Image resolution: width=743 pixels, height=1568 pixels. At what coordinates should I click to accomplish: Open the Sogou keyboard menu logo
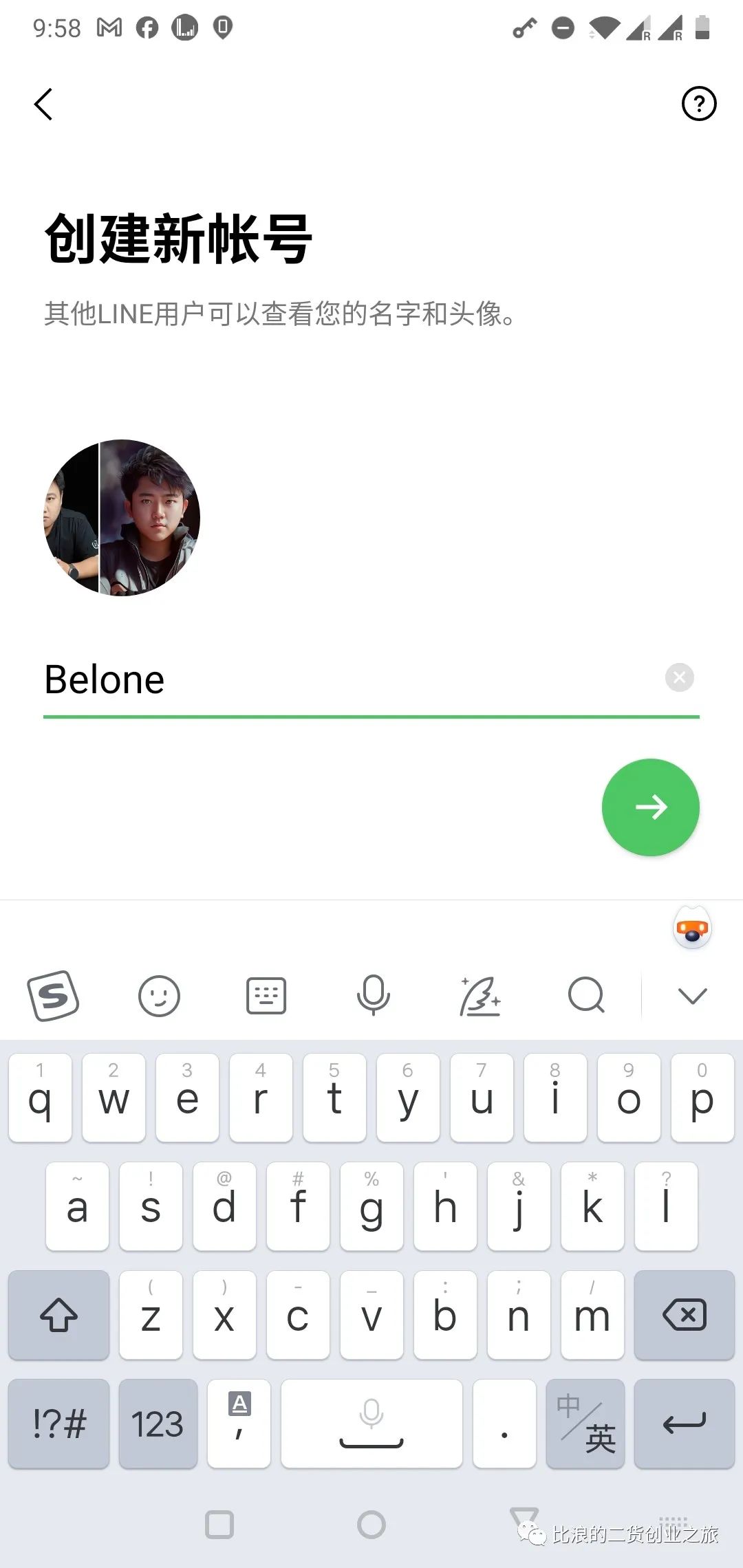point(54,996)
